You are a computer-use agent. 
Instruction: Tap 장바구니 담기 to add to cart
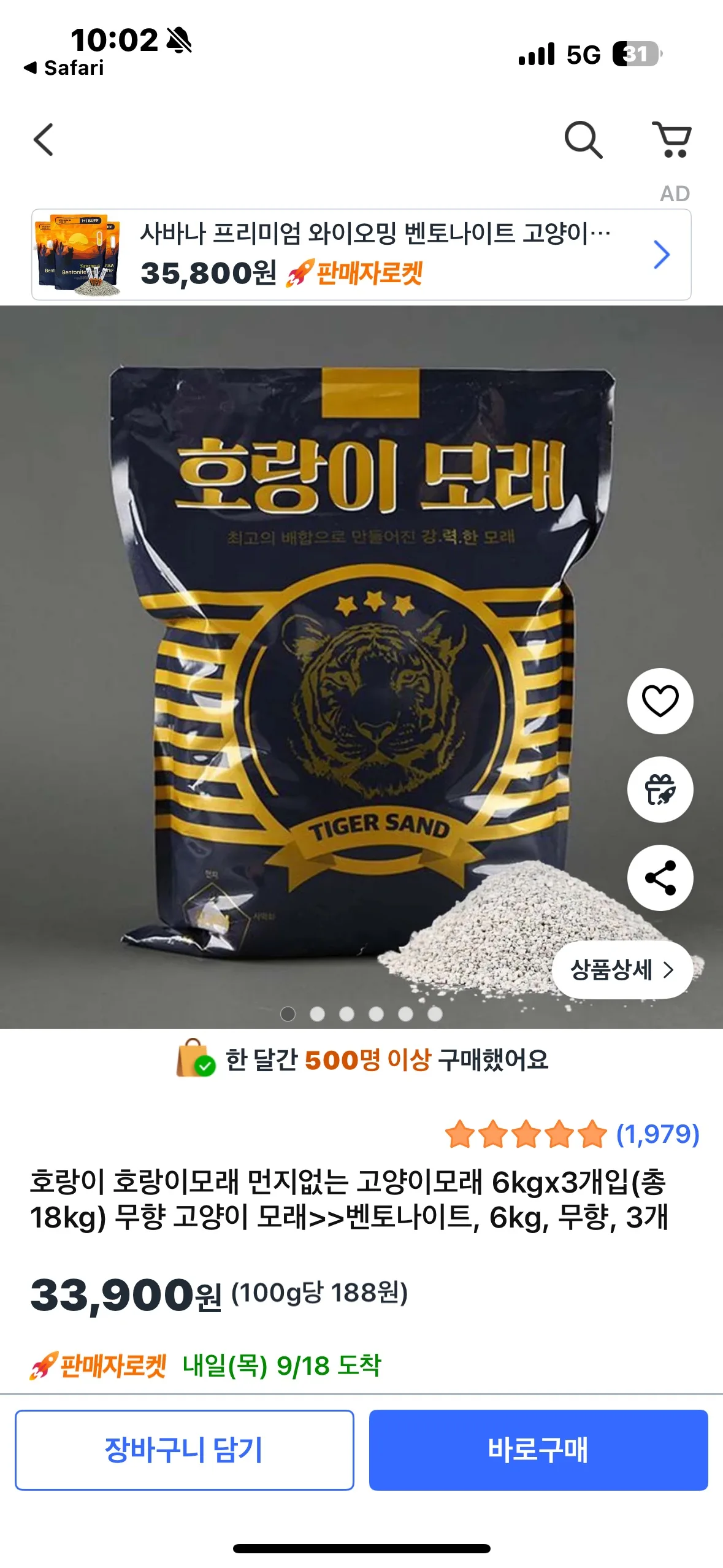(184, 1450)
